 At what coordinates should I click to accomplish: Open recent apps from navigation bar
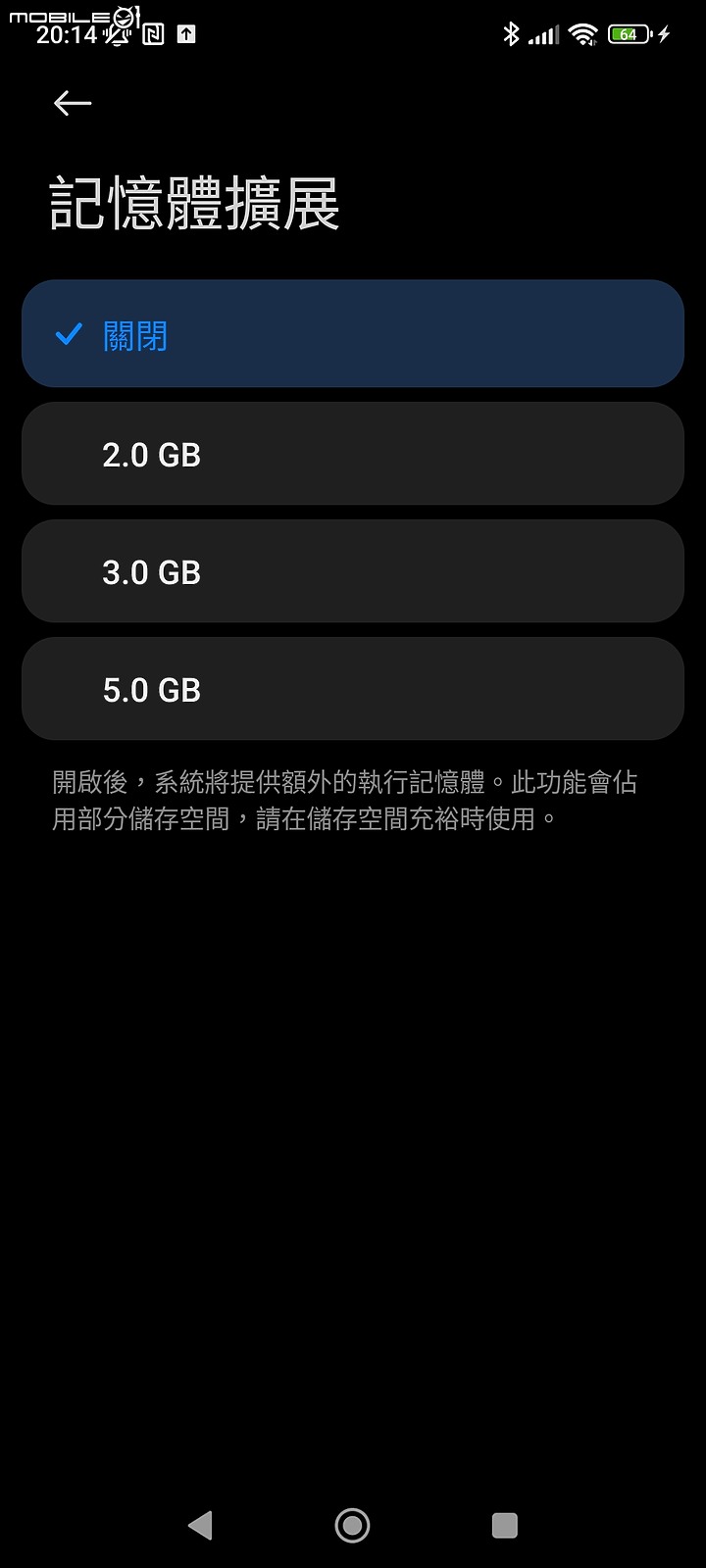[x=504, y=1525]
